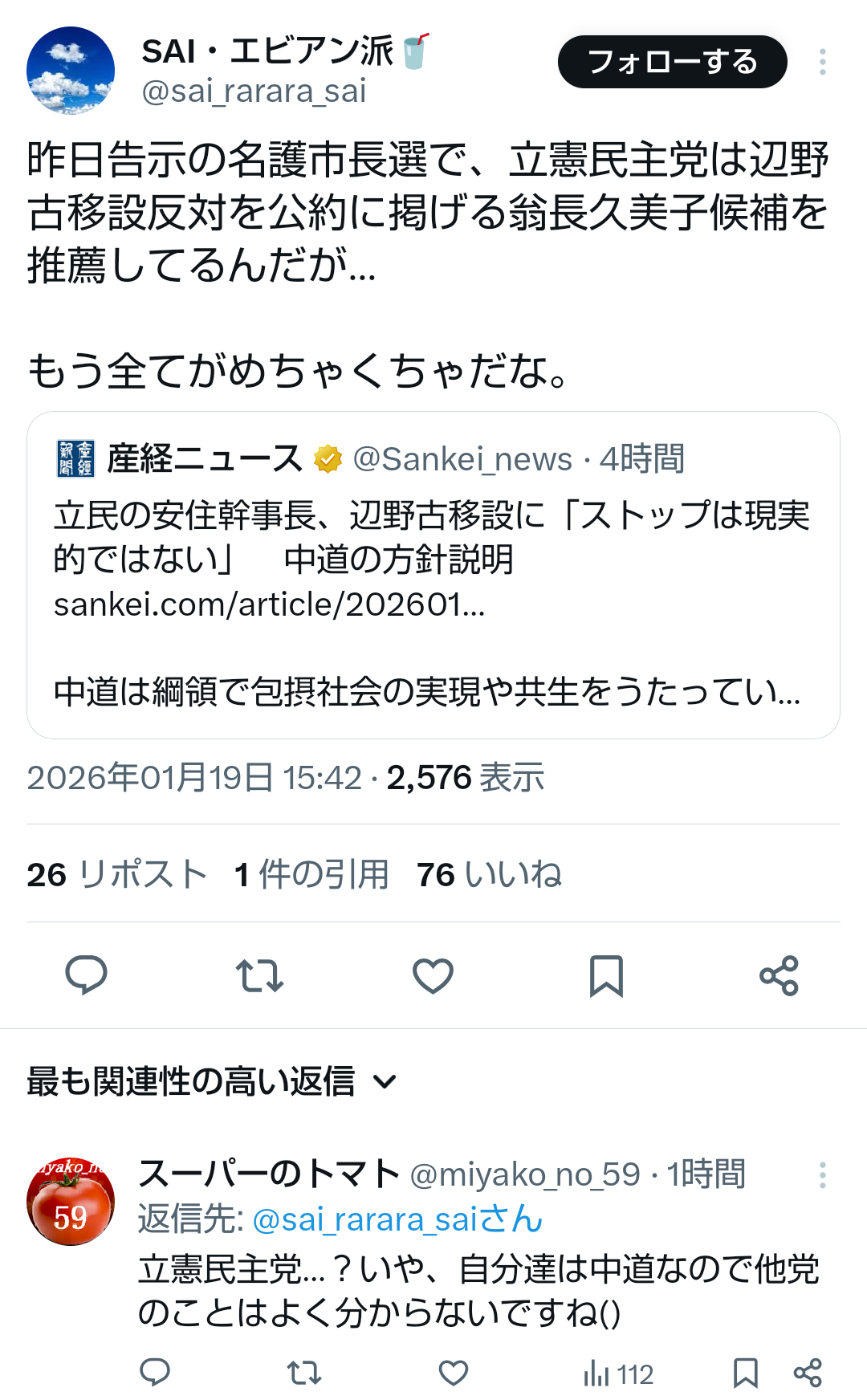The image size is (867, 1400).
Task: Open overflow menu on SAI's post
Action: tap(822, 62)
